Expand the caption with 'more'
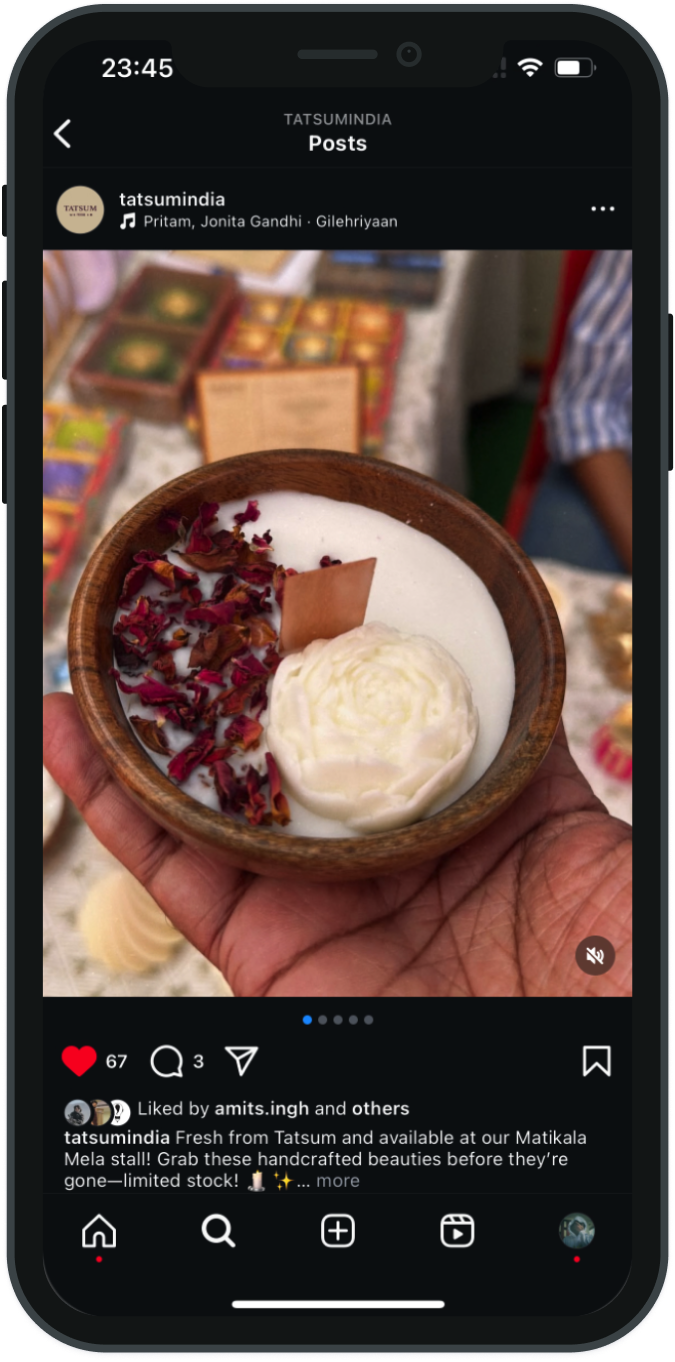675x1362 pixels. coord(338,1181)
